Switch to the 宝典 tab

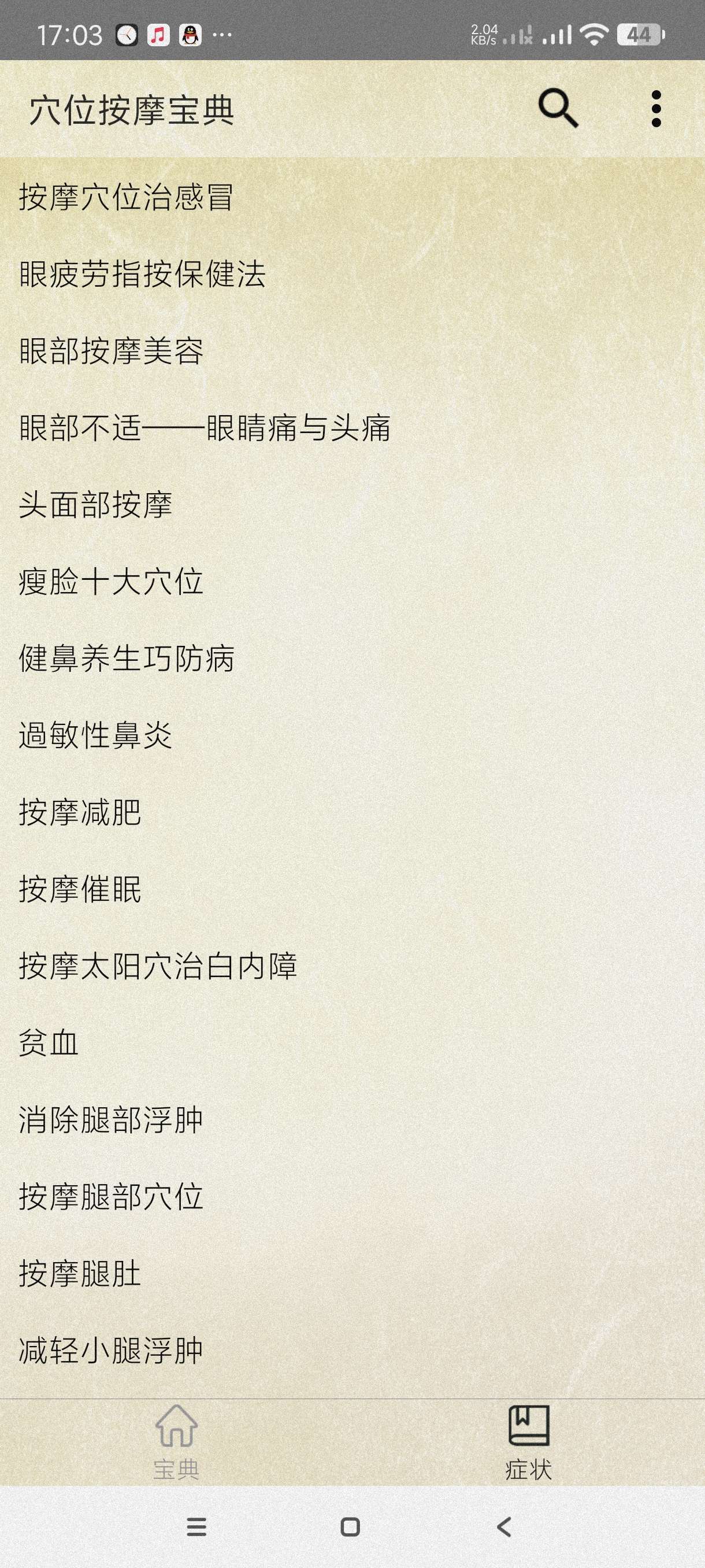pyautogui.click(x=176, y=1443)
